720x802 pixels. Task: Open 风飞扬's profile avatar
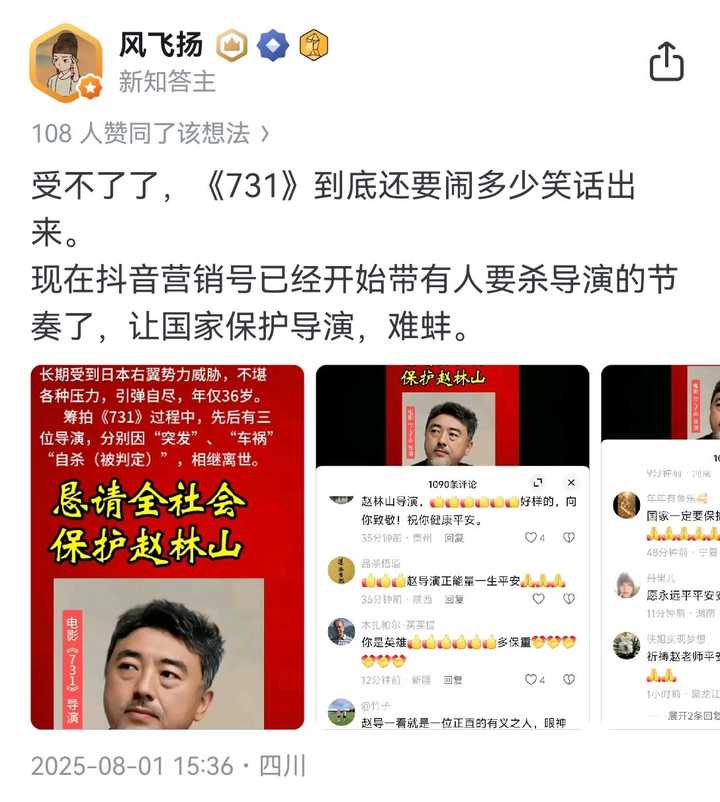click(x=66, y=62)
